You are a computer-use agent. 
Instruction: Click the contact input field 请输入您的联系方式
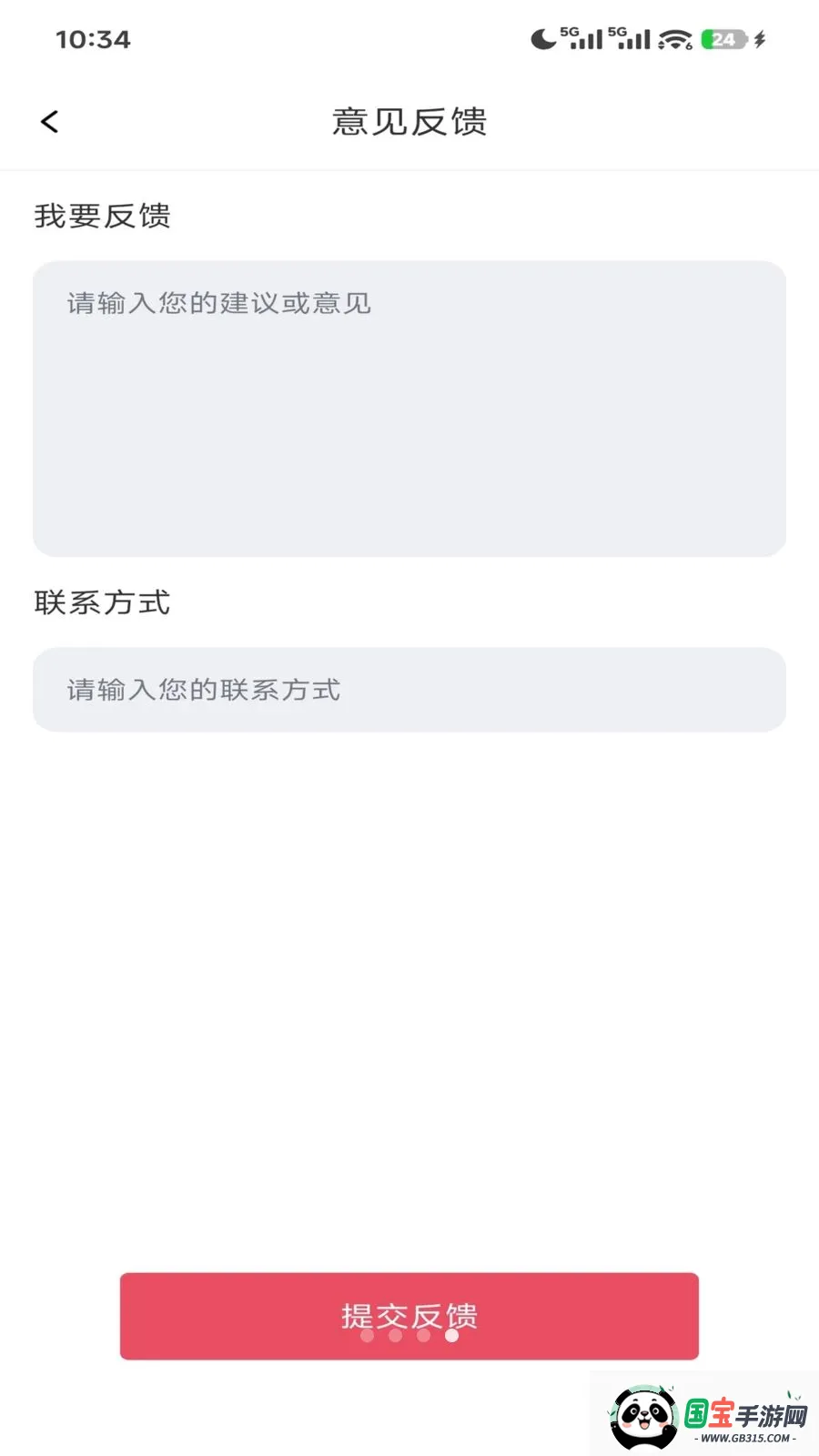pos(409,690)
